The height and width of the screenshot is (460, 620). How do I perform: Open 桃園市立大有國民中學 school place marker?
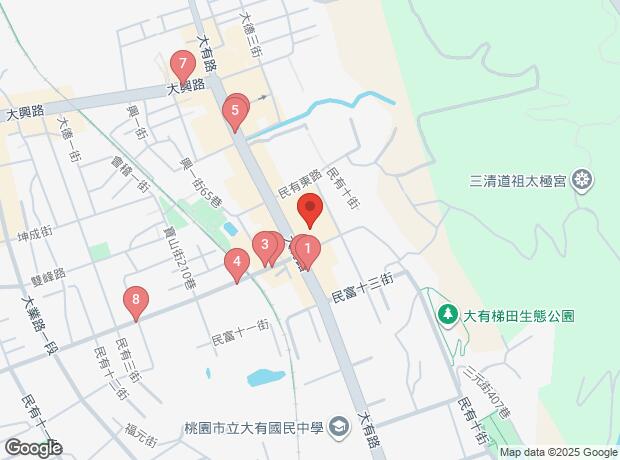pos(340,425)
